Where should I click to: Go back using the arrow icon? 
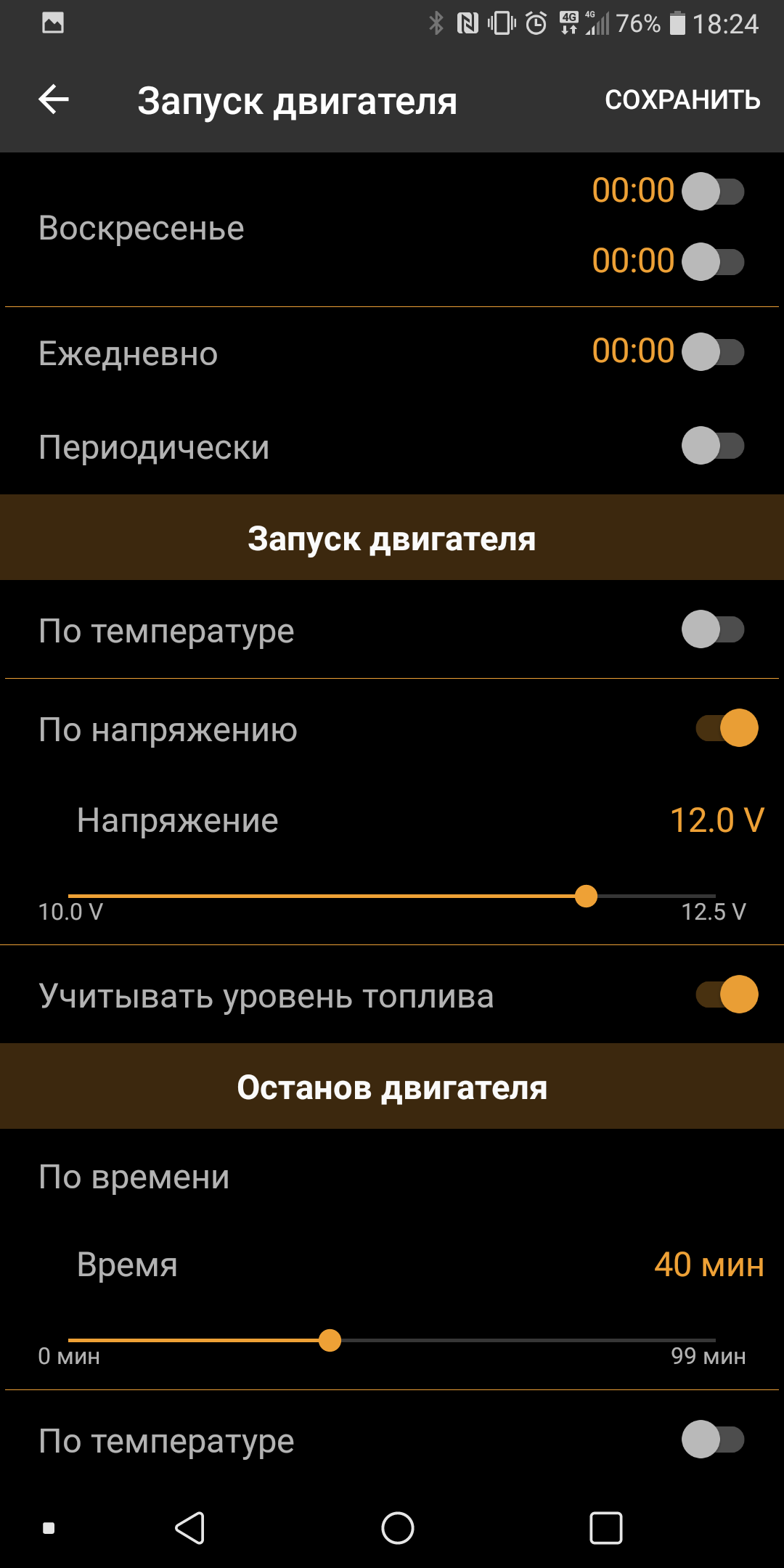(54, 99)
